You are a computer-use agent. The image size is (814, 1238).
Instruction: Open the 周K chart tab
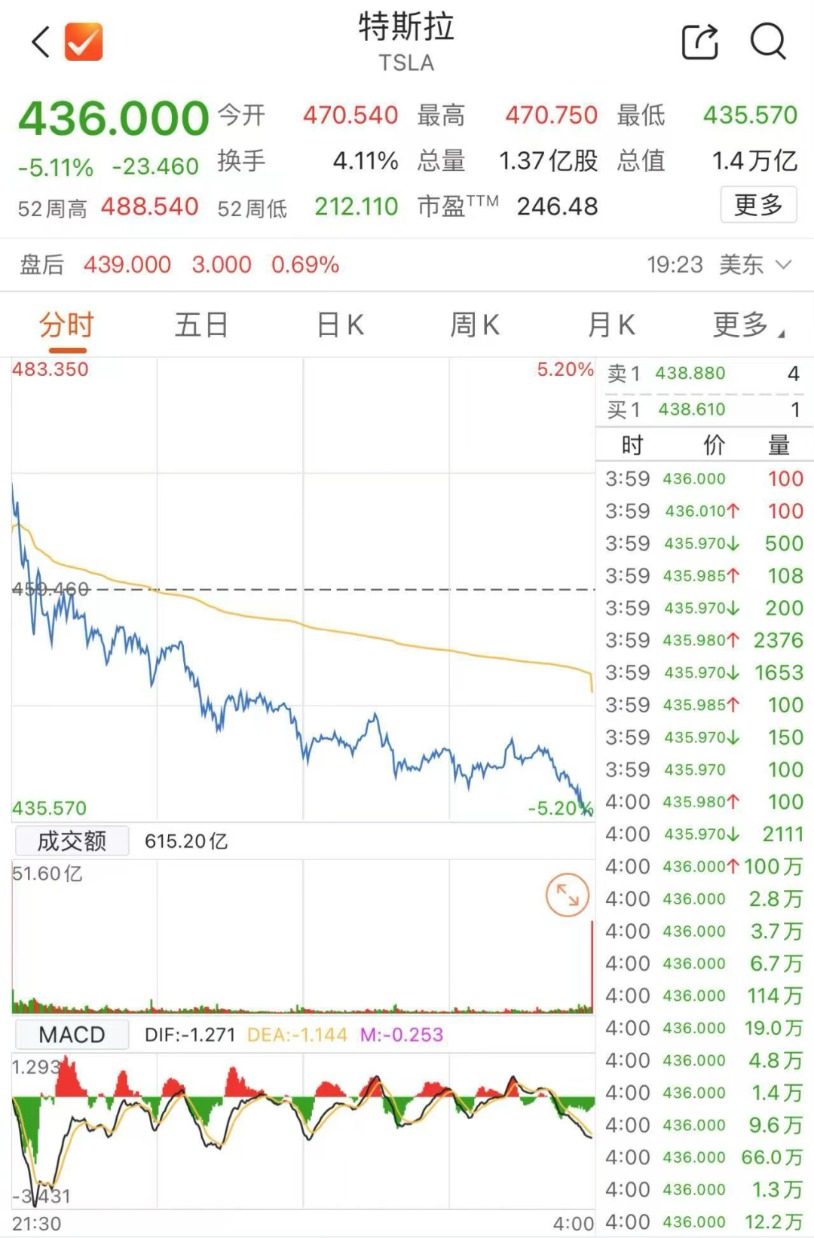pos(475,325)
